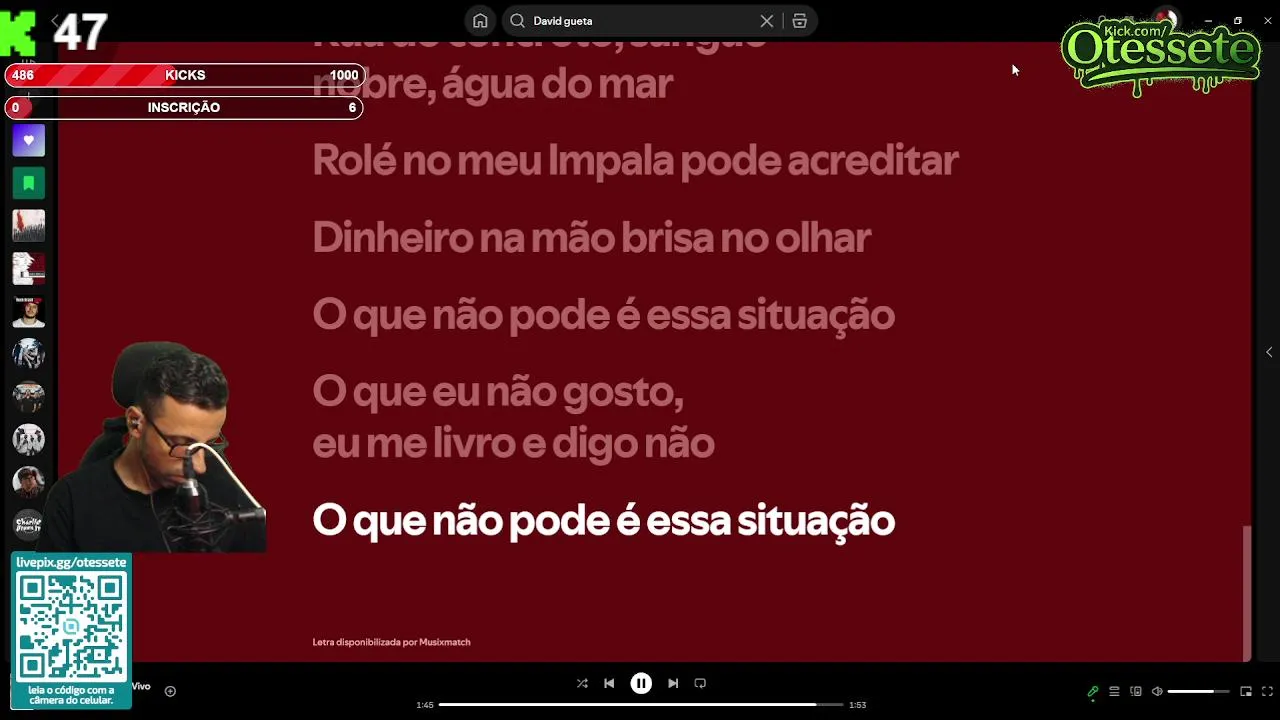The width and height of the screenshot is (1280, 720).
Task: Skip to next track
Action: (x=673, y=683)
